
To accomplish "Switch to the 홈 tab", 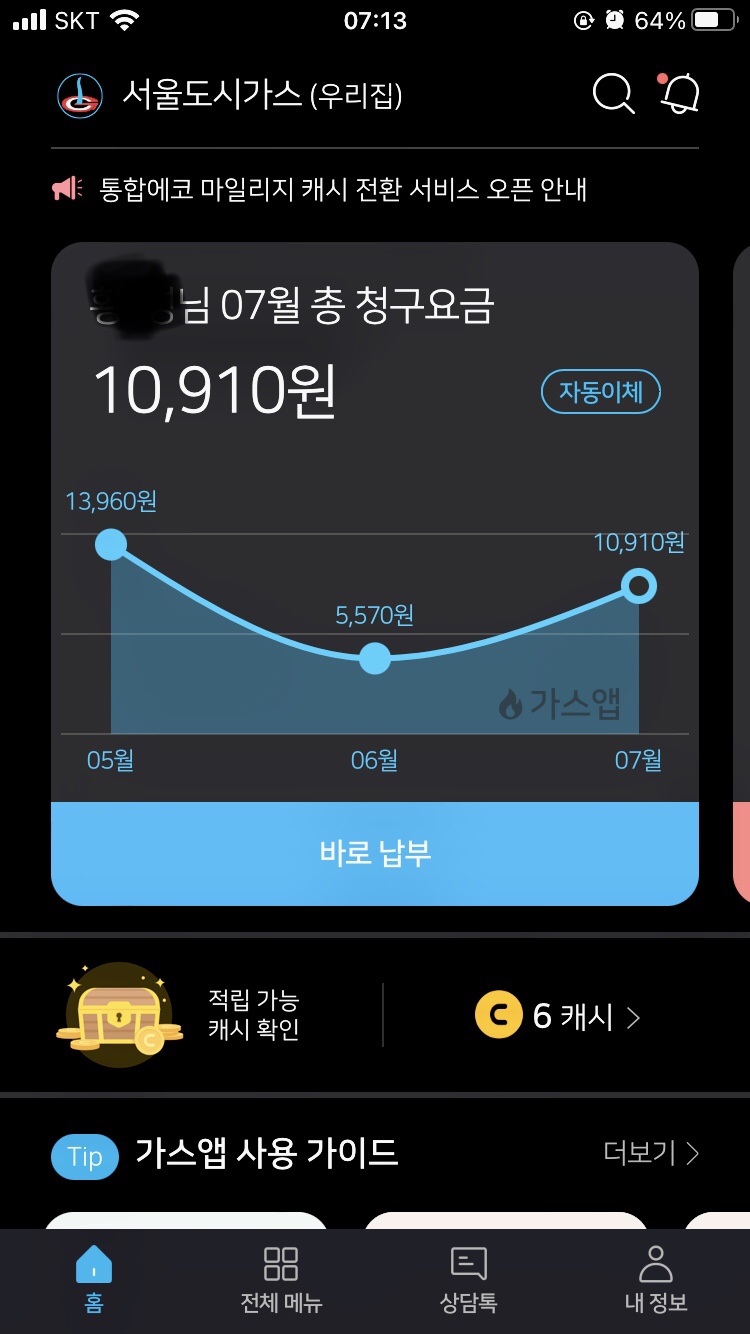I will click(x=94, y=1278).
